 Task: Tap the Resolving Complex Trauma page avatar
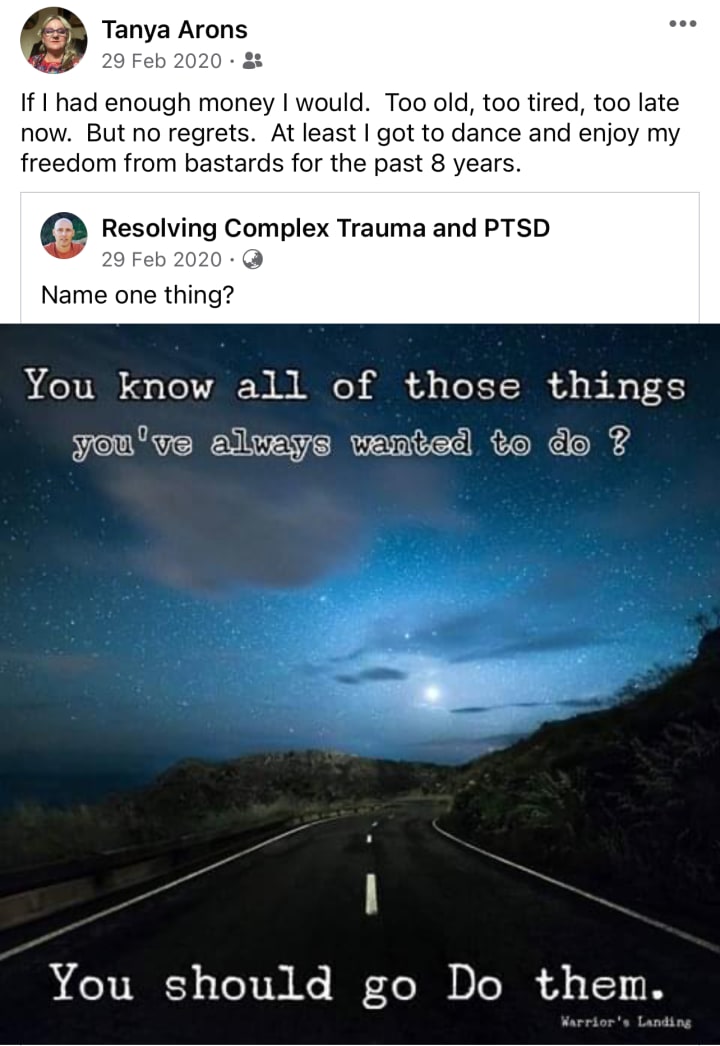coord(64,237)
